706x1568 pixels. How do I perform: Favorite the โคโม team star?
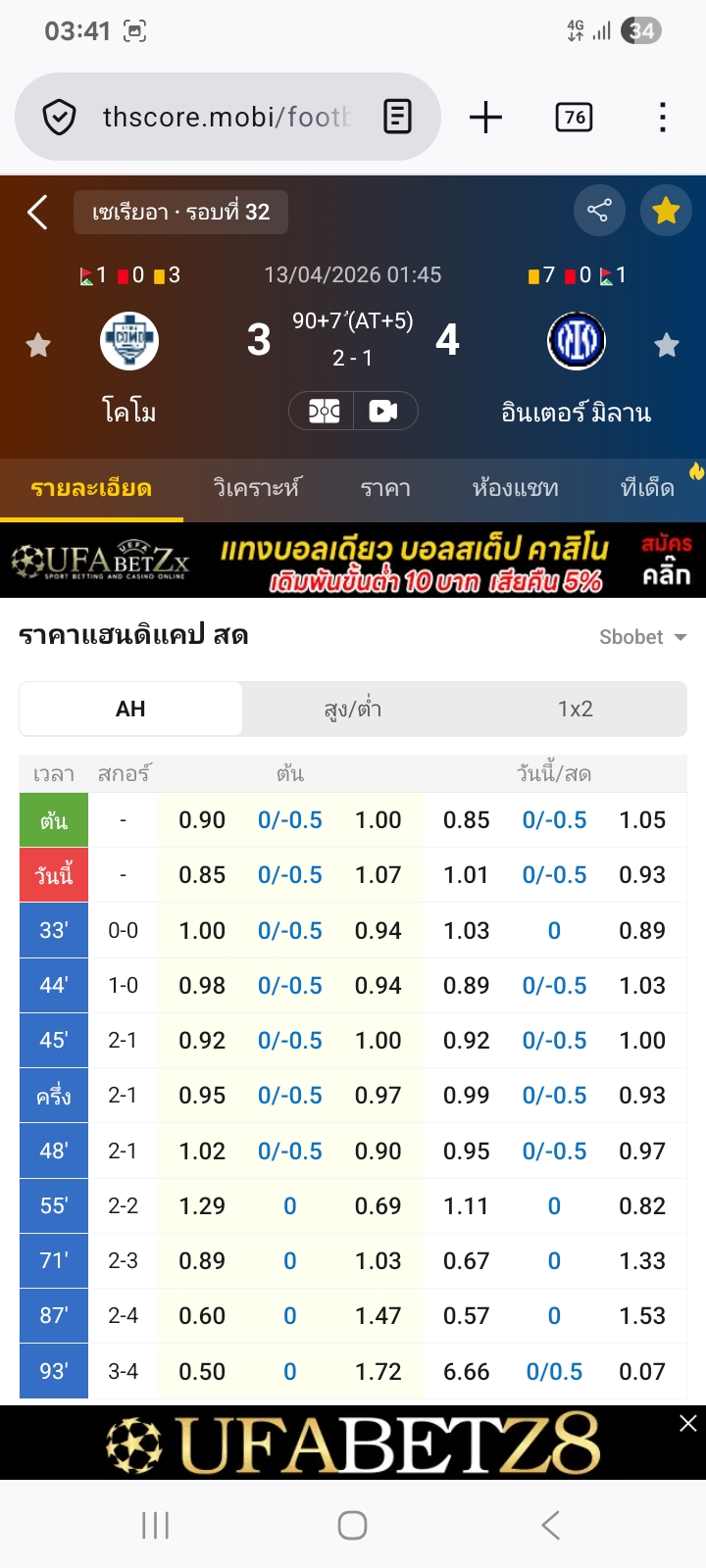click(38, 345)
